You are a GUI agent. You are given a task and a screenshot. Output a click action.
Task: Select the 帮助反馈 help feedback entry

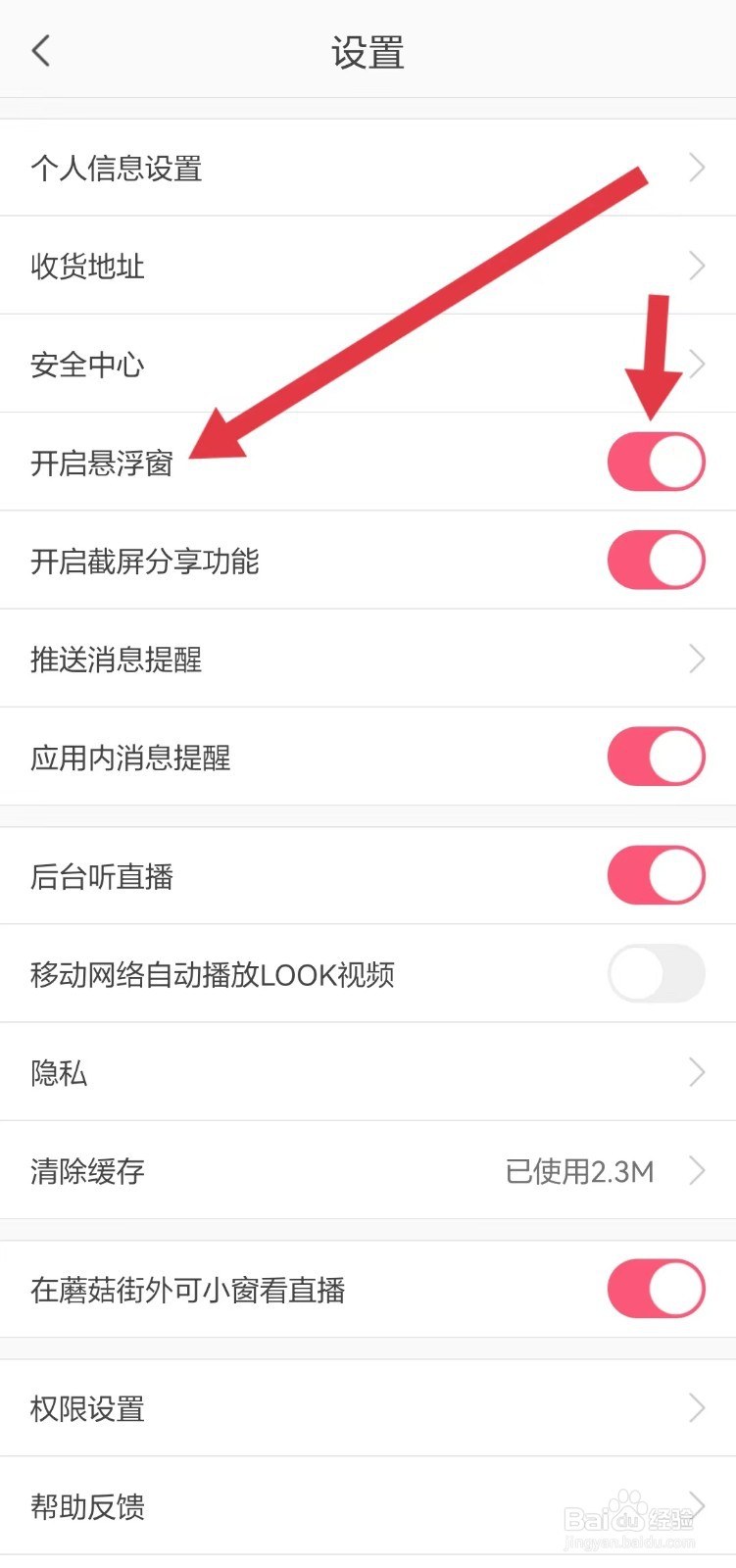tap(86, 1507)
